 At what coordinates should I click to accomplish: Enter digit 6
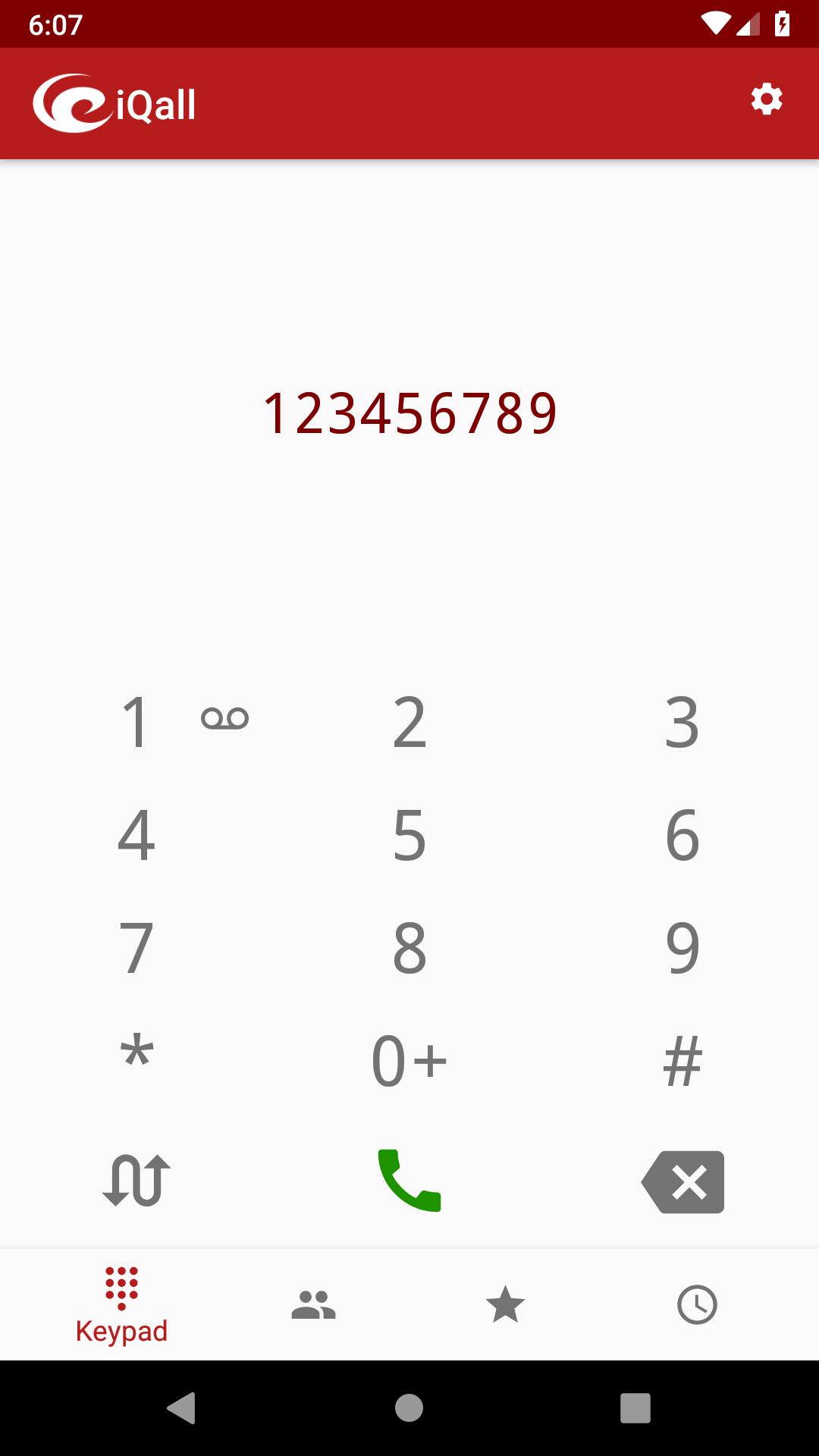(682, 835)
